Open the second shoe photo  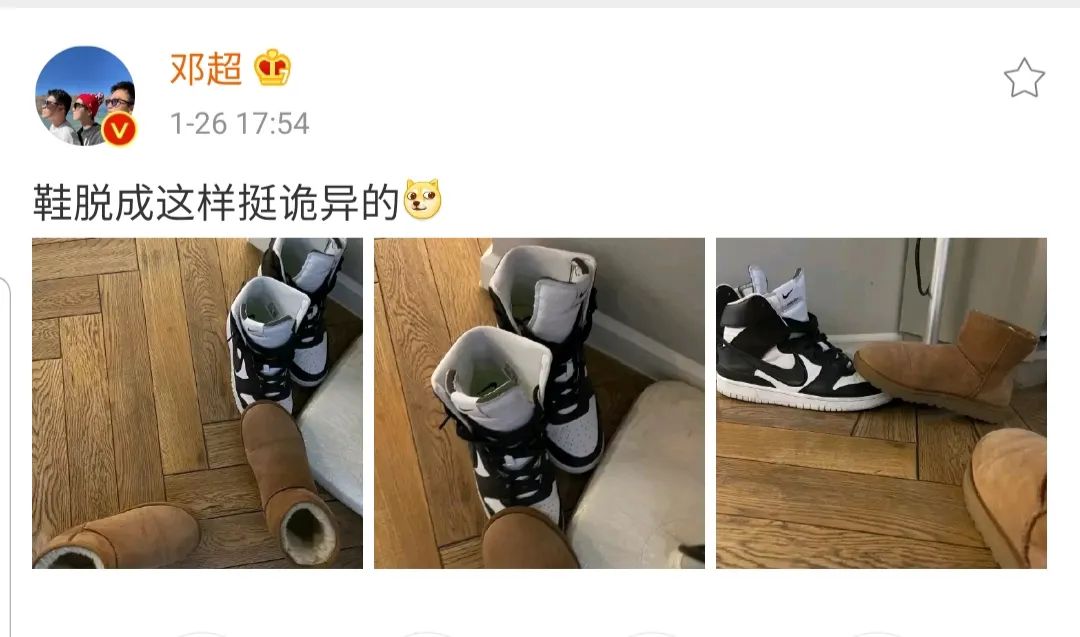click(x=539, y=403)
